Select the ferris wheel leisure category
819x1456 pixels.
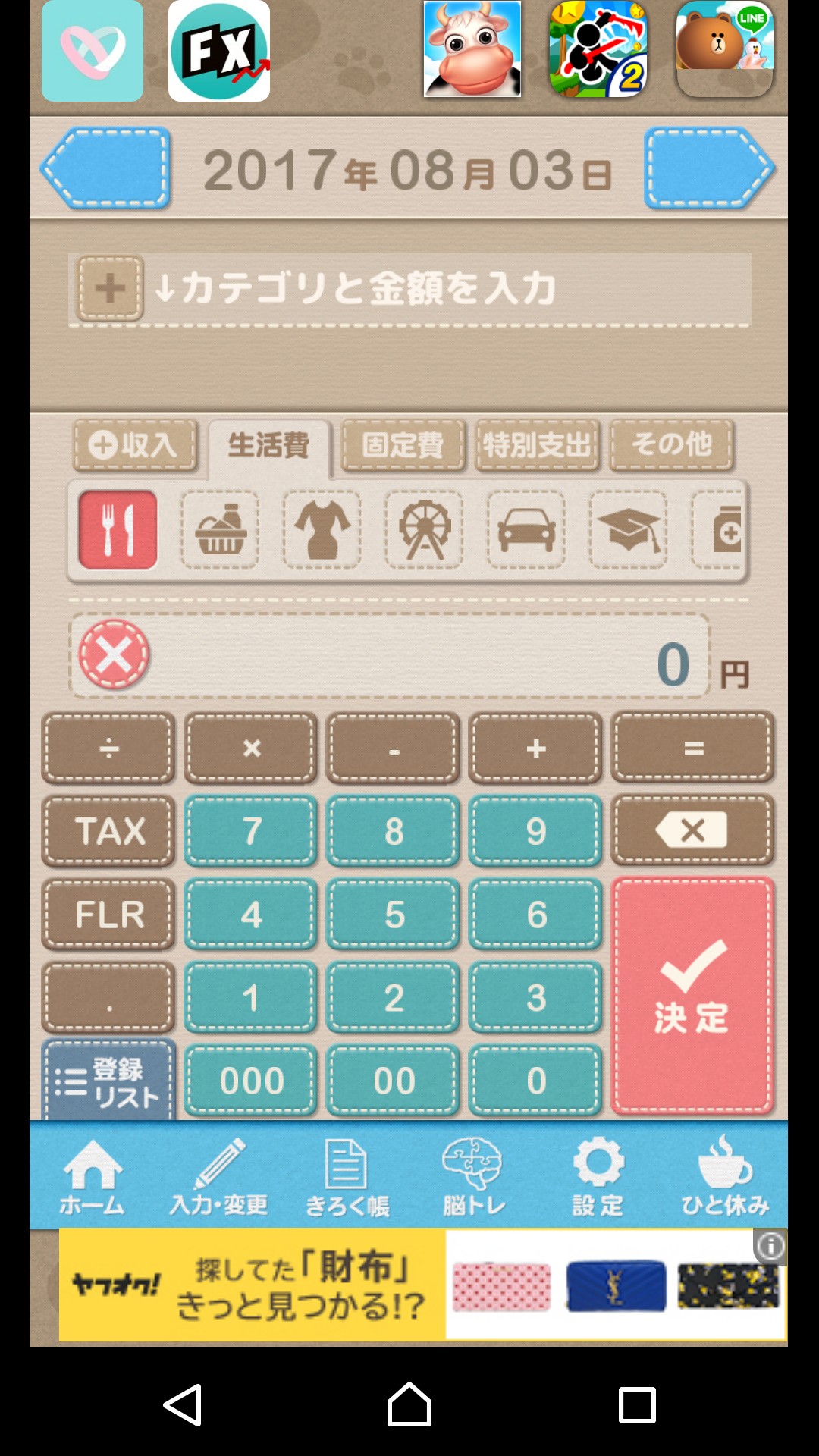(425, 529)
